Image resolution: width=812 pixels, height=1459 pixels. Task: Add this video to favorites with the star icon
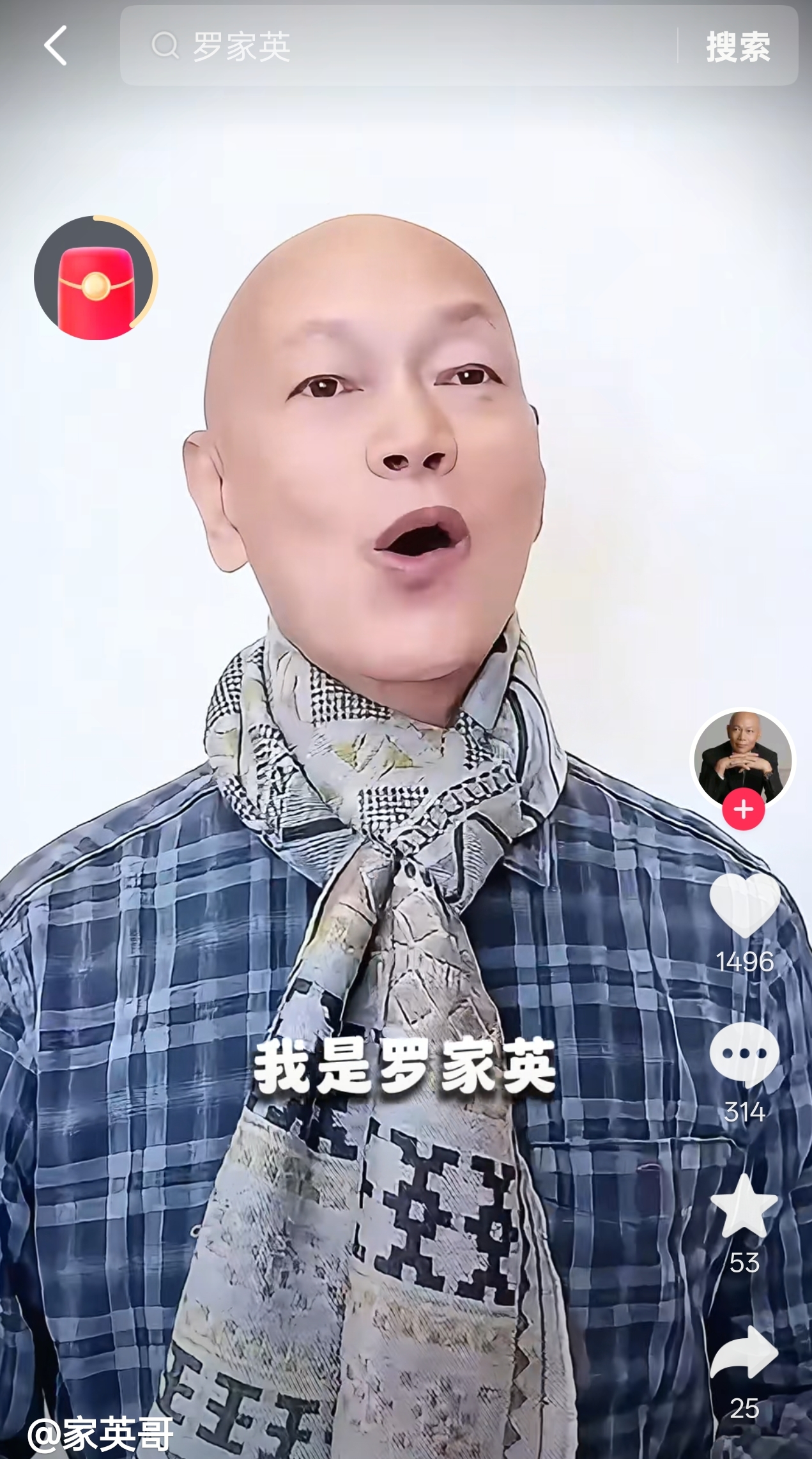[744, 1207]
